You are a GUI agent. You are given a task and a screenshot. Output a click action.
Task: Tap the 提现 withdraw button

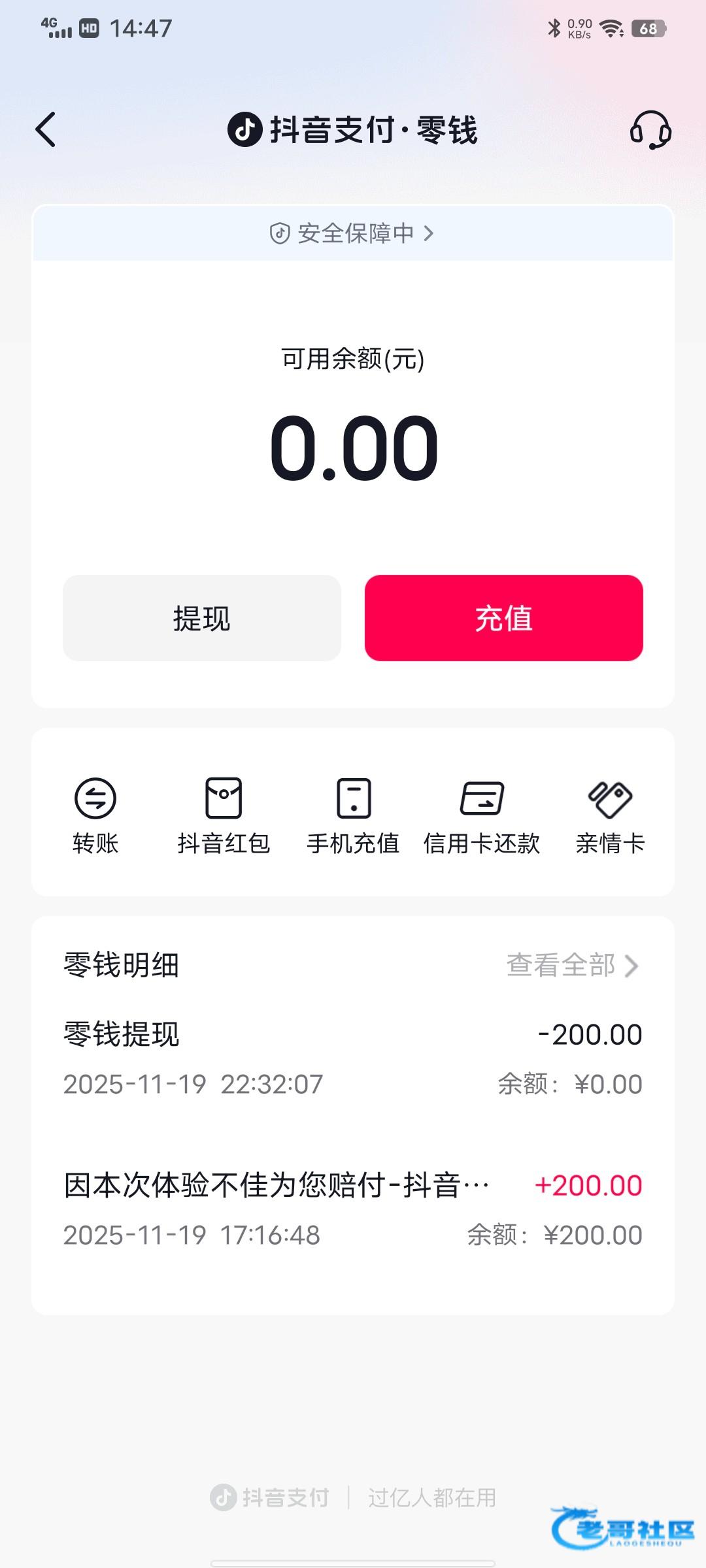[202, 618]
